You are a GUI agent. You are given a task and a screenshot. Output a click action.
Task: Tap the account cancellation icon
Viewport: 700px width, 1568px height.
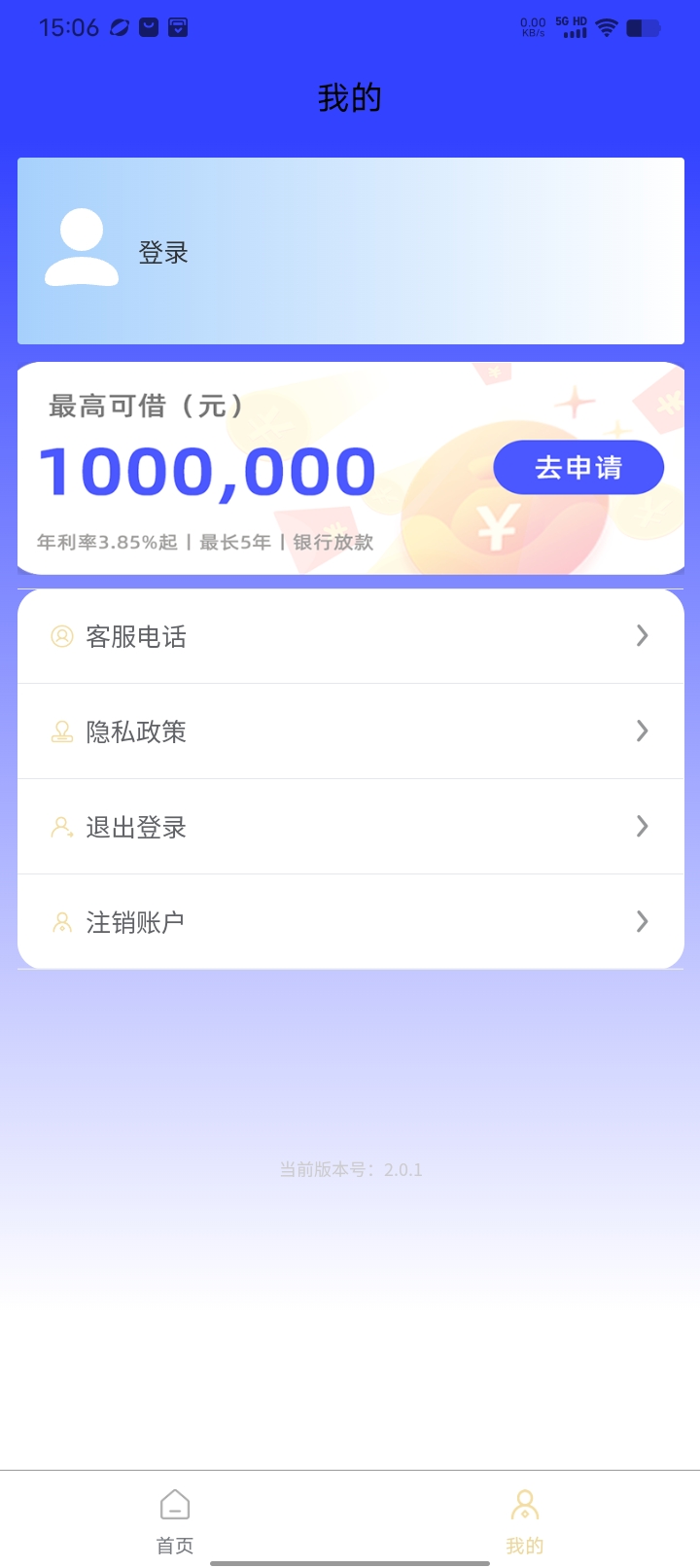[x=61, y=920]
